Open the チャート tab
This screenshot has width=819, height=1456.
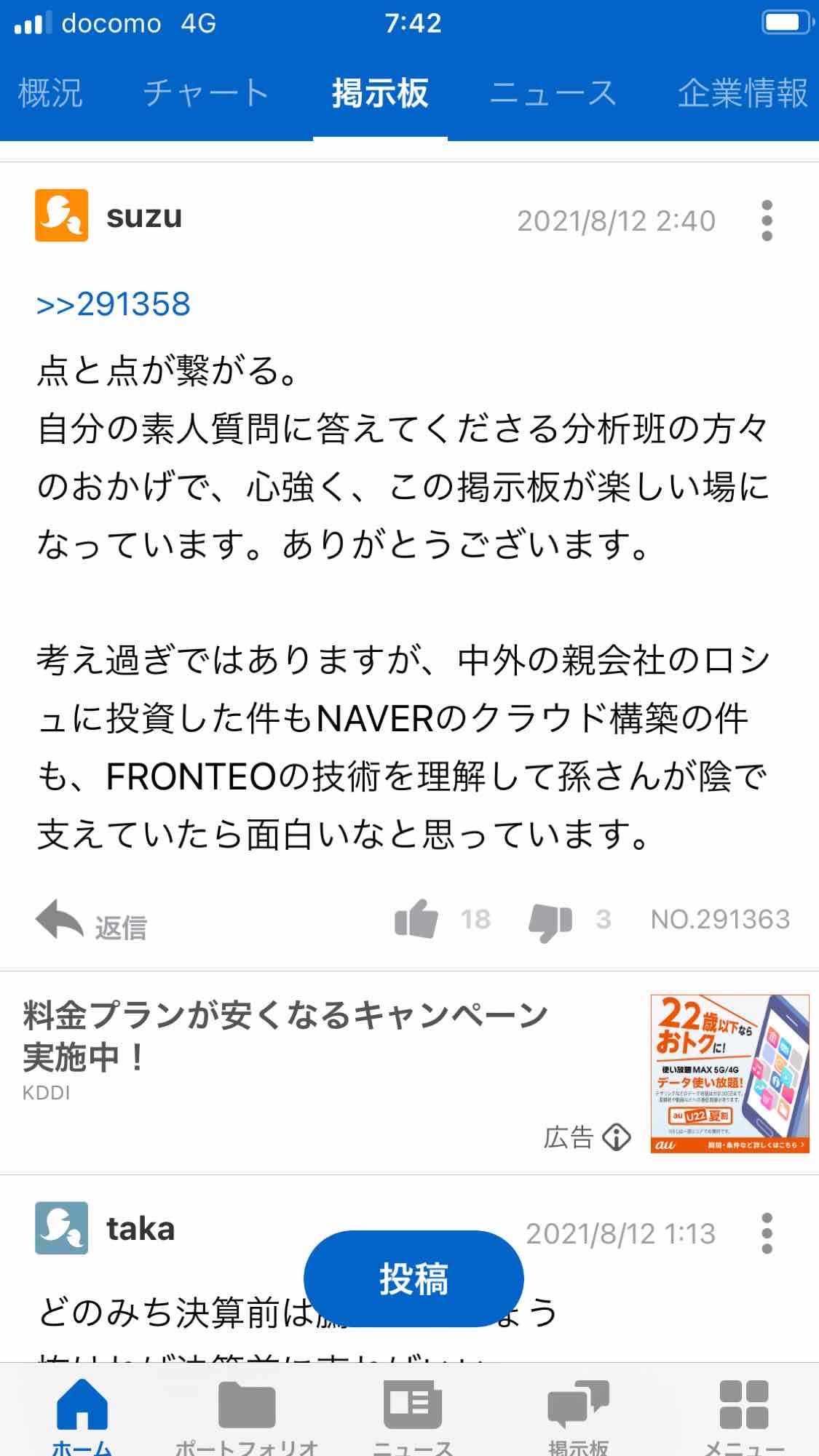[x=206, y=93]
